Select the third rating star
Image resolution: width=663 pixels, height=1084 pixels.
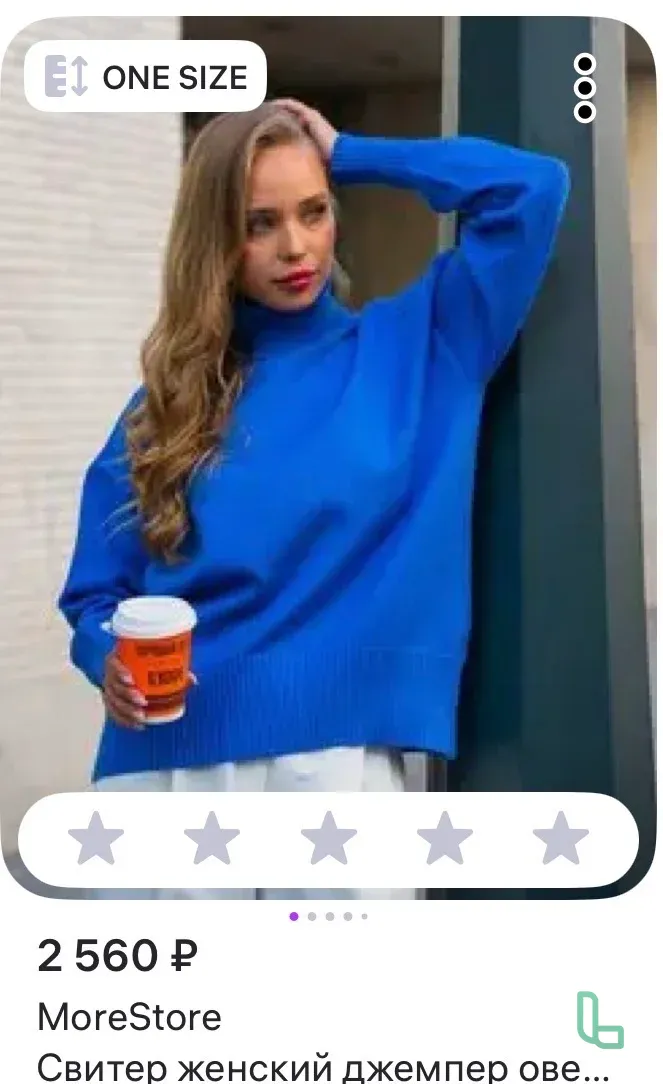tap(328, 838)
